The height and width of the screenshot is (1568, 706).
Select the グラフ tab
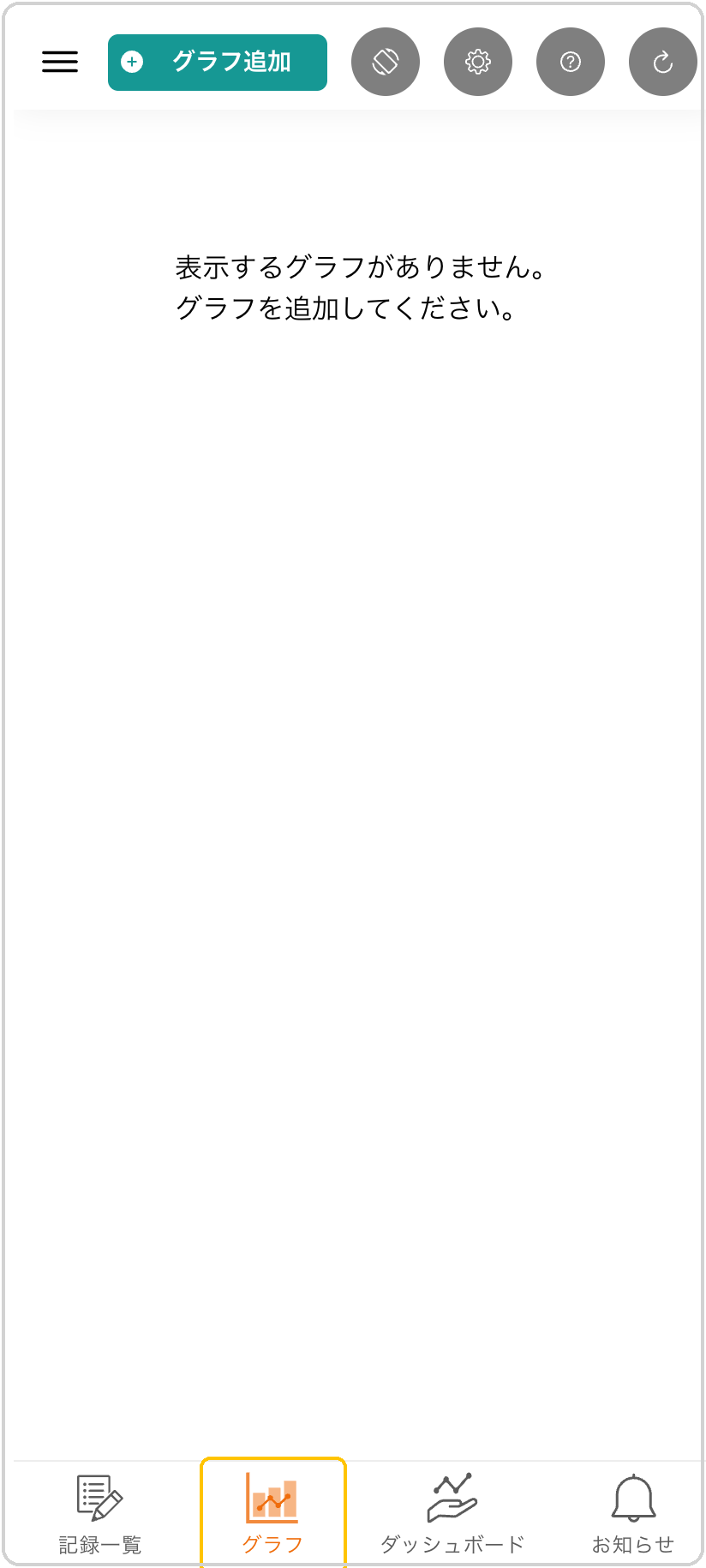tap(273, 1513)
